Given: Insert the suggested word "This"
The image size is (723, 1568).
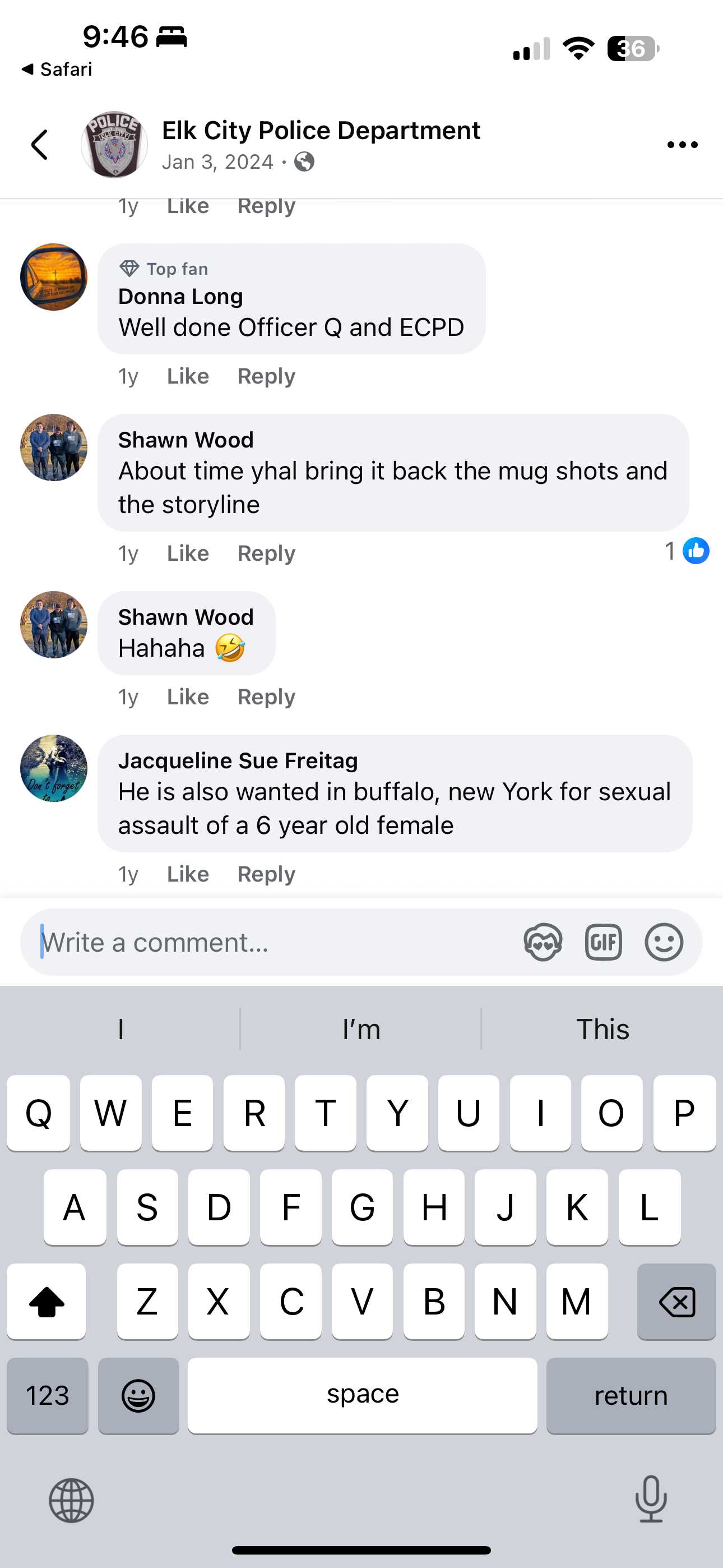Looking at the screenshot, I should click(x=602, y=1029).
